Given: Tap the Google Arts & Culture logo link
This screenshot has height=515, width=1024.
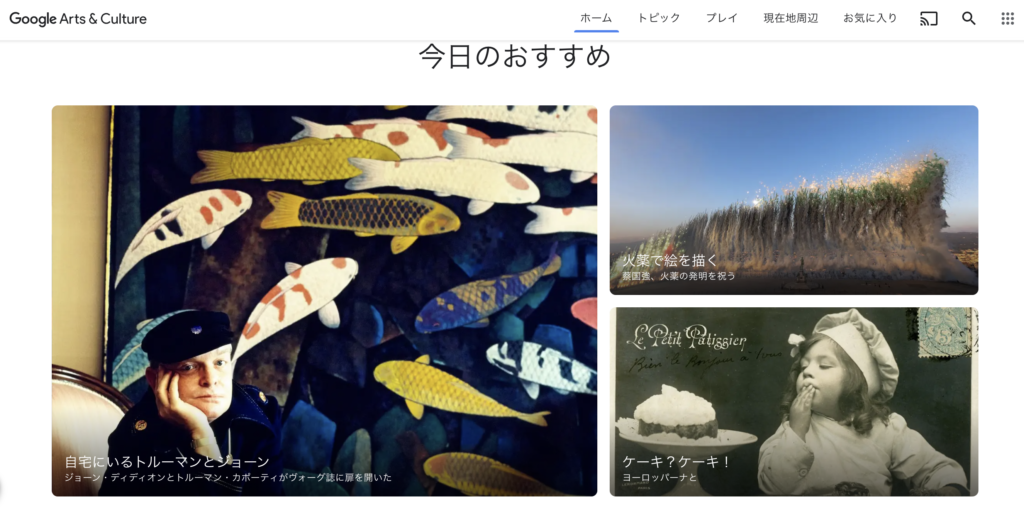Looking at the screenshot, I should click(78, 18).
